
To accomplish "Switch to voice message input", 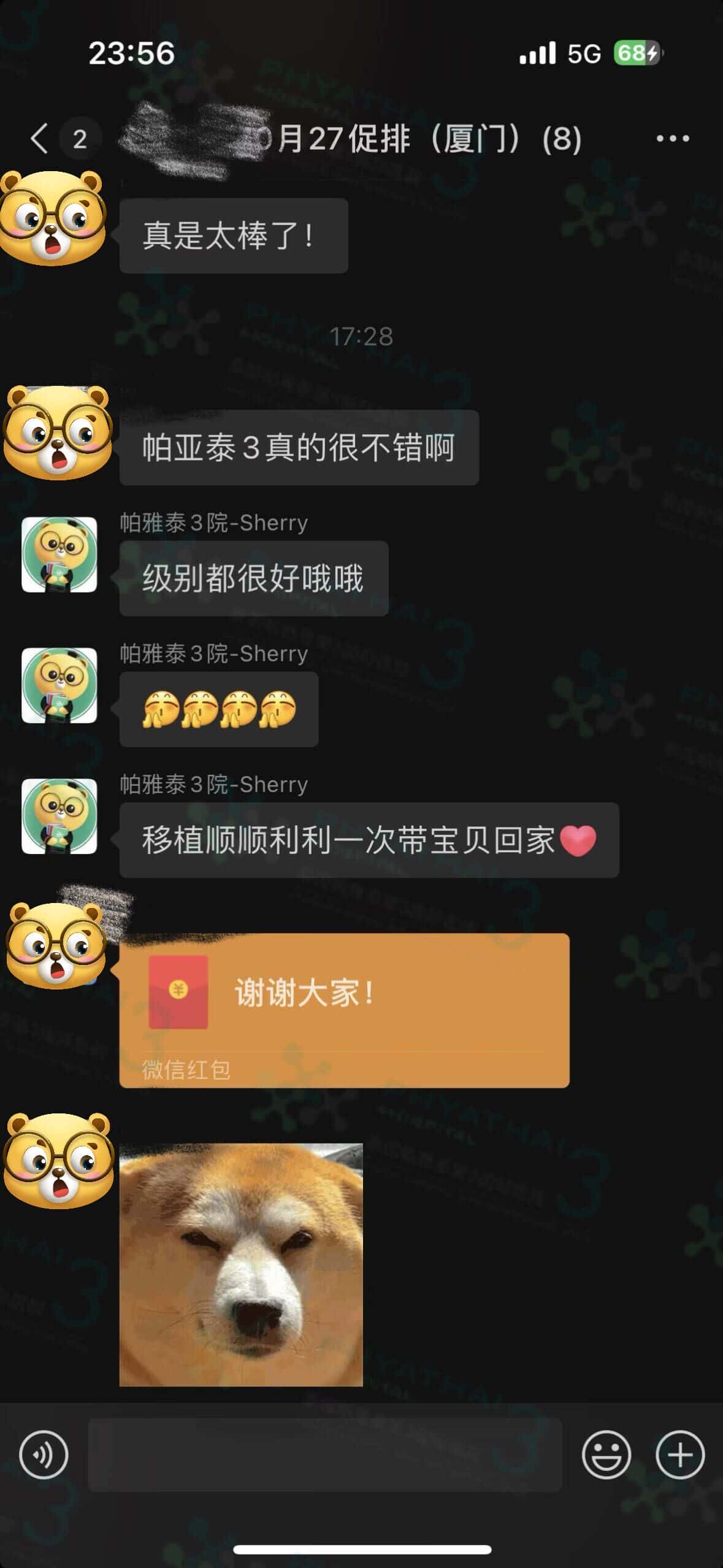I will (44, 1455).
